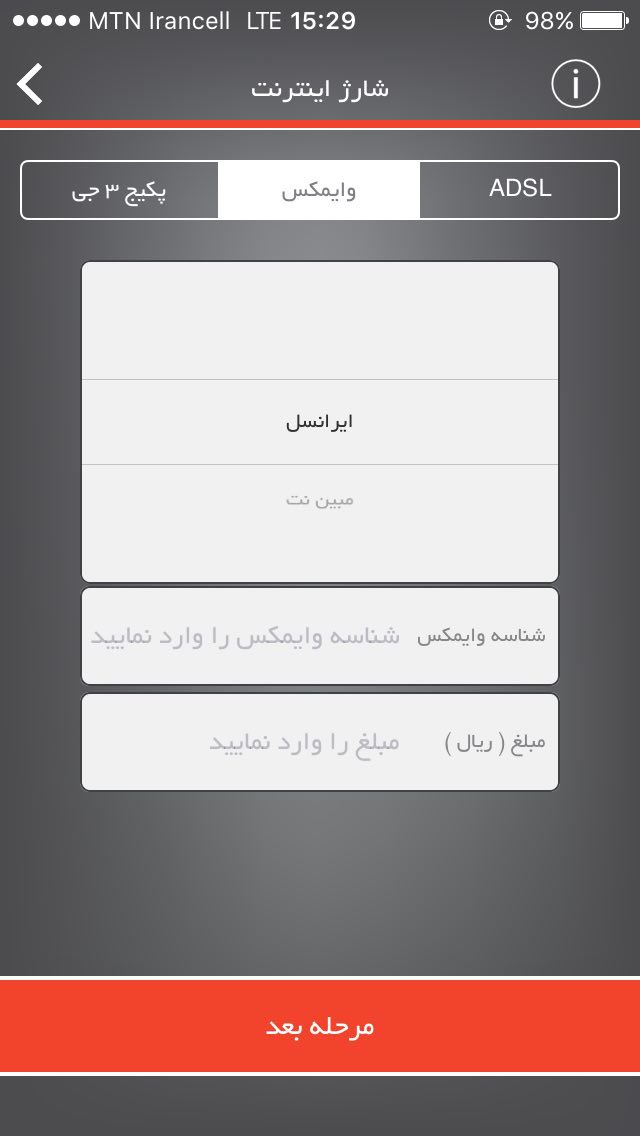Switch to the پکیج ۳ جی tab
Screen dimensions: 640x1136
(119, 189)
